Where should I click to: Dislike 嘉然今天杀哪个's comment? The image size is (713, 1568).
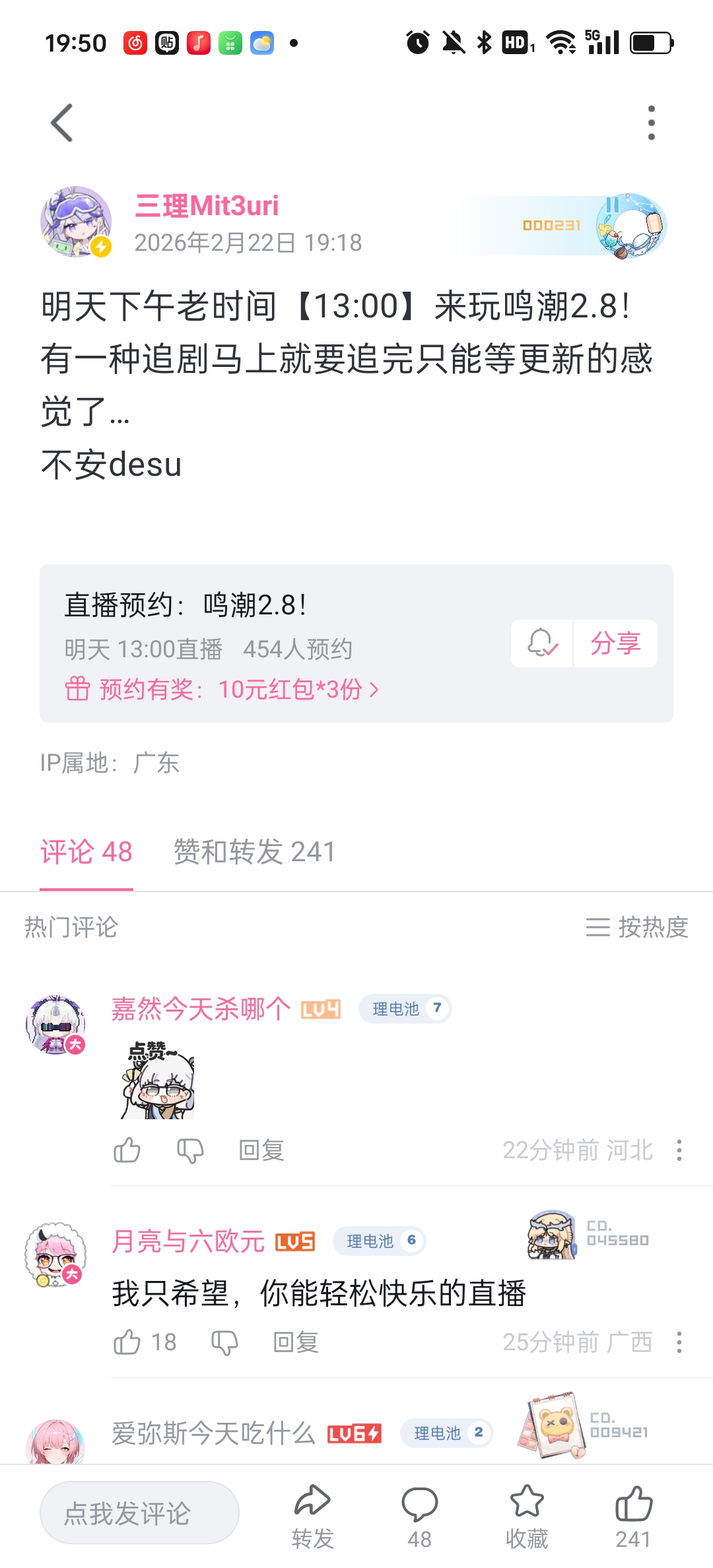190,1150
